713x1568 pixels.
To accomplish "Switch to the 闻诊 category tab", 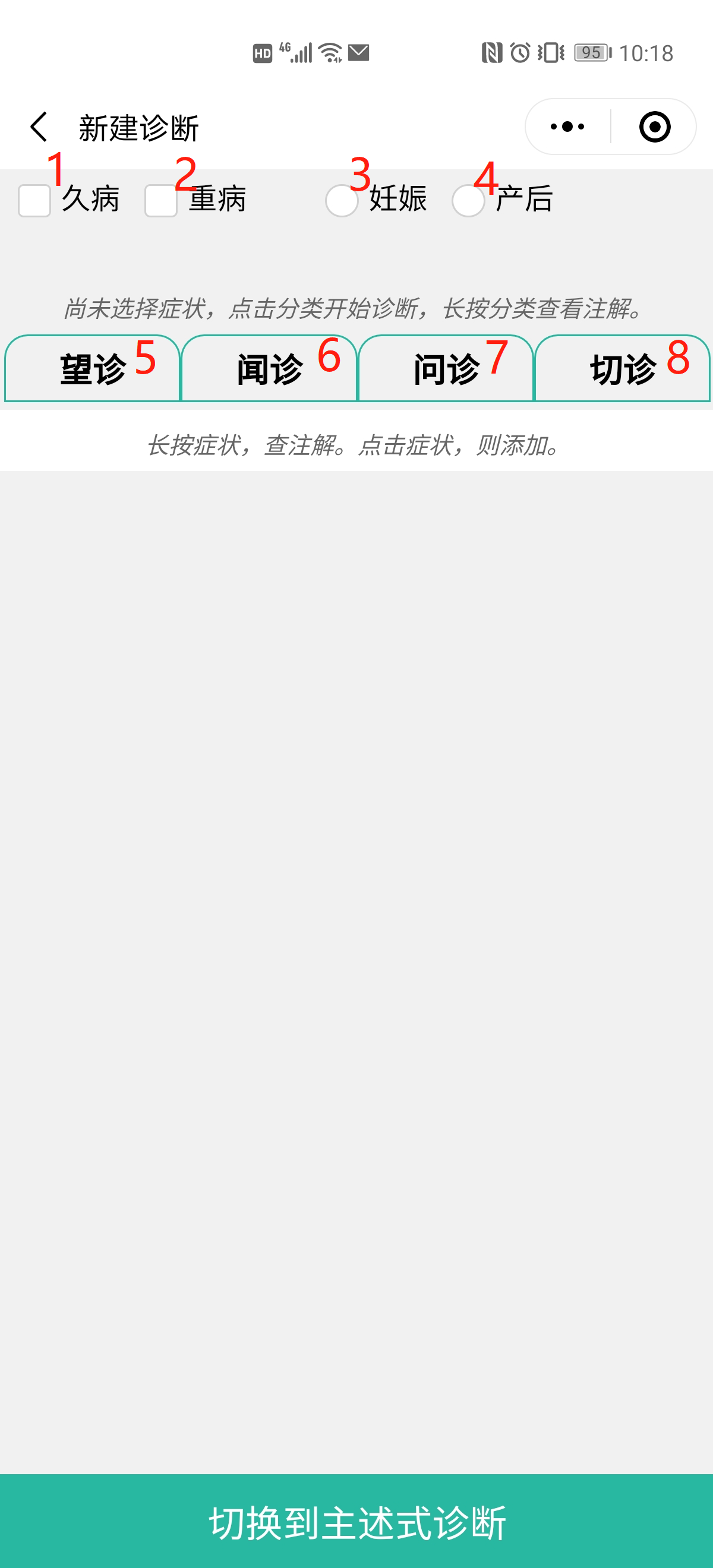I will 269,368.
